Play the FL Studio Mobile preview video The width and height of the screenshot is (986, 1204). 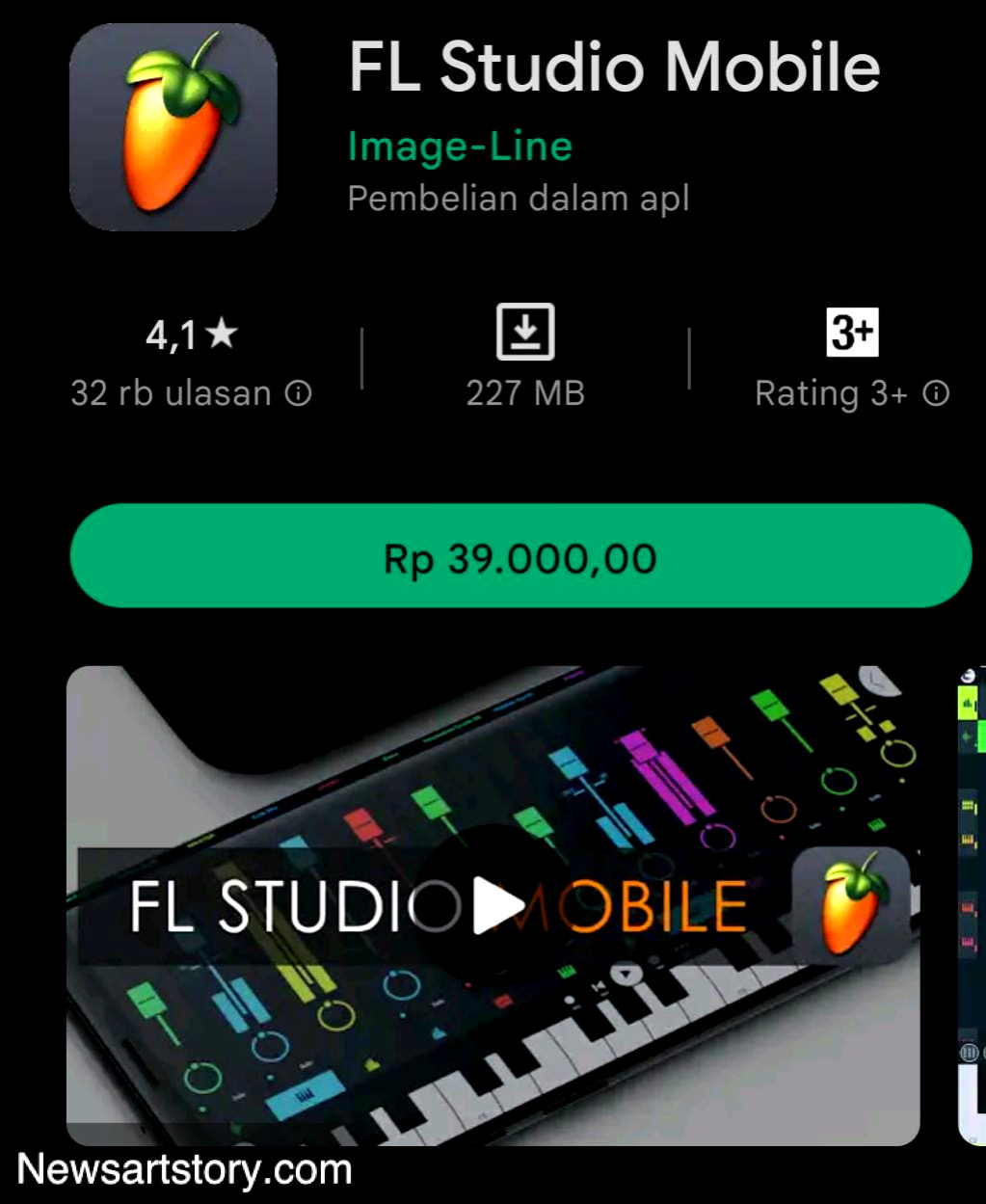[494, 905]
